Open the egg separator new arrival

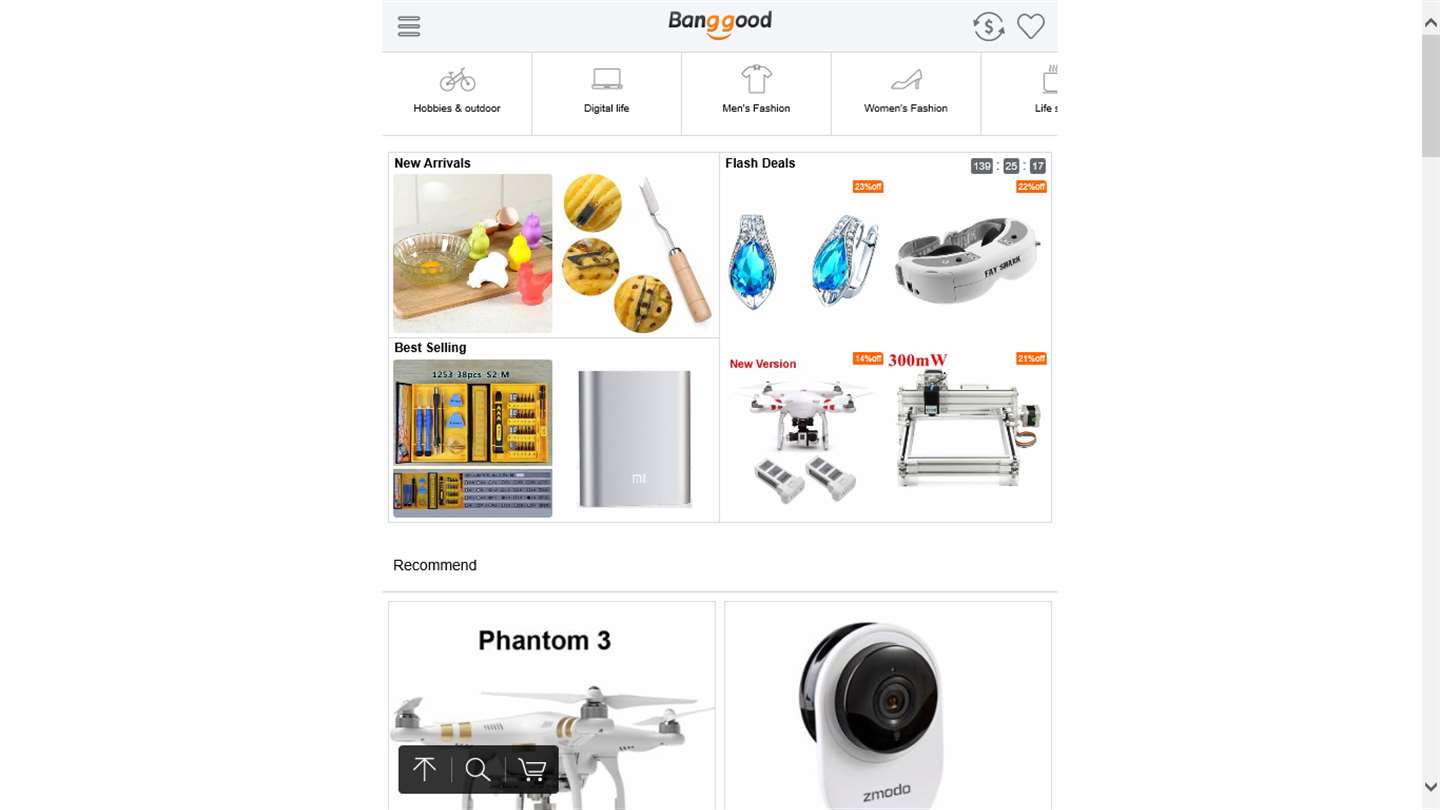[473, 253]
